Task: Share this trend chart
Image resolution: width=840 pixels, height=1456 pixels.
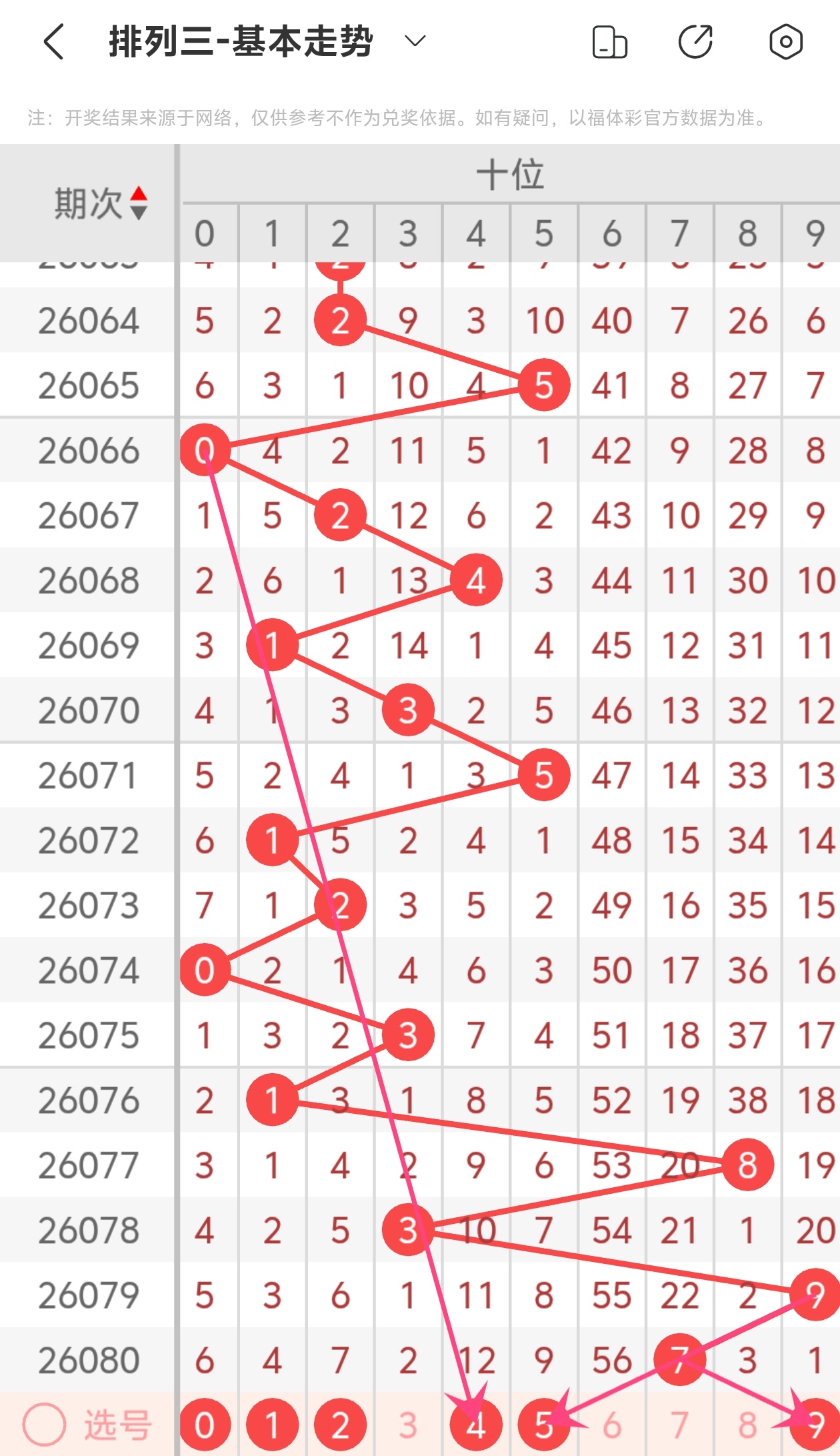Action: 695,42
